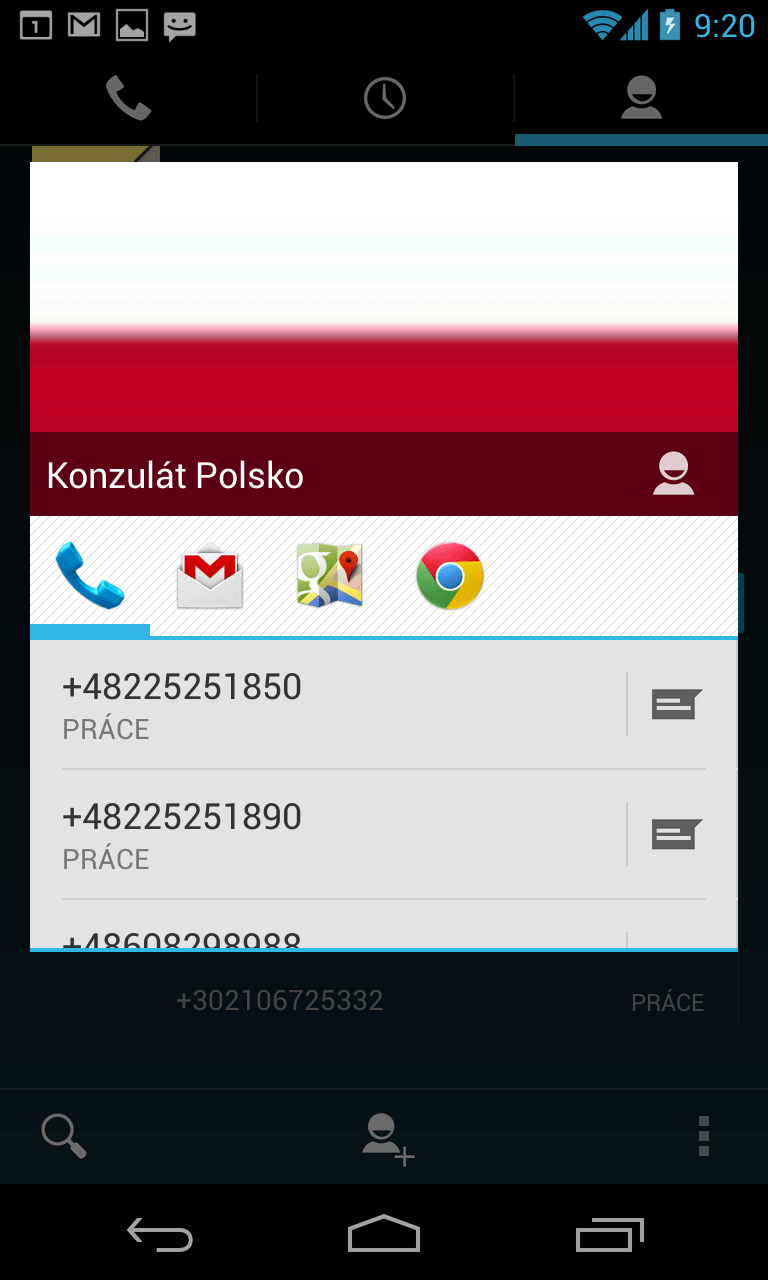Viewport: 768px width, 1280px height.
Task: Switch to the phone dialer tab
Action: [128, 98]
